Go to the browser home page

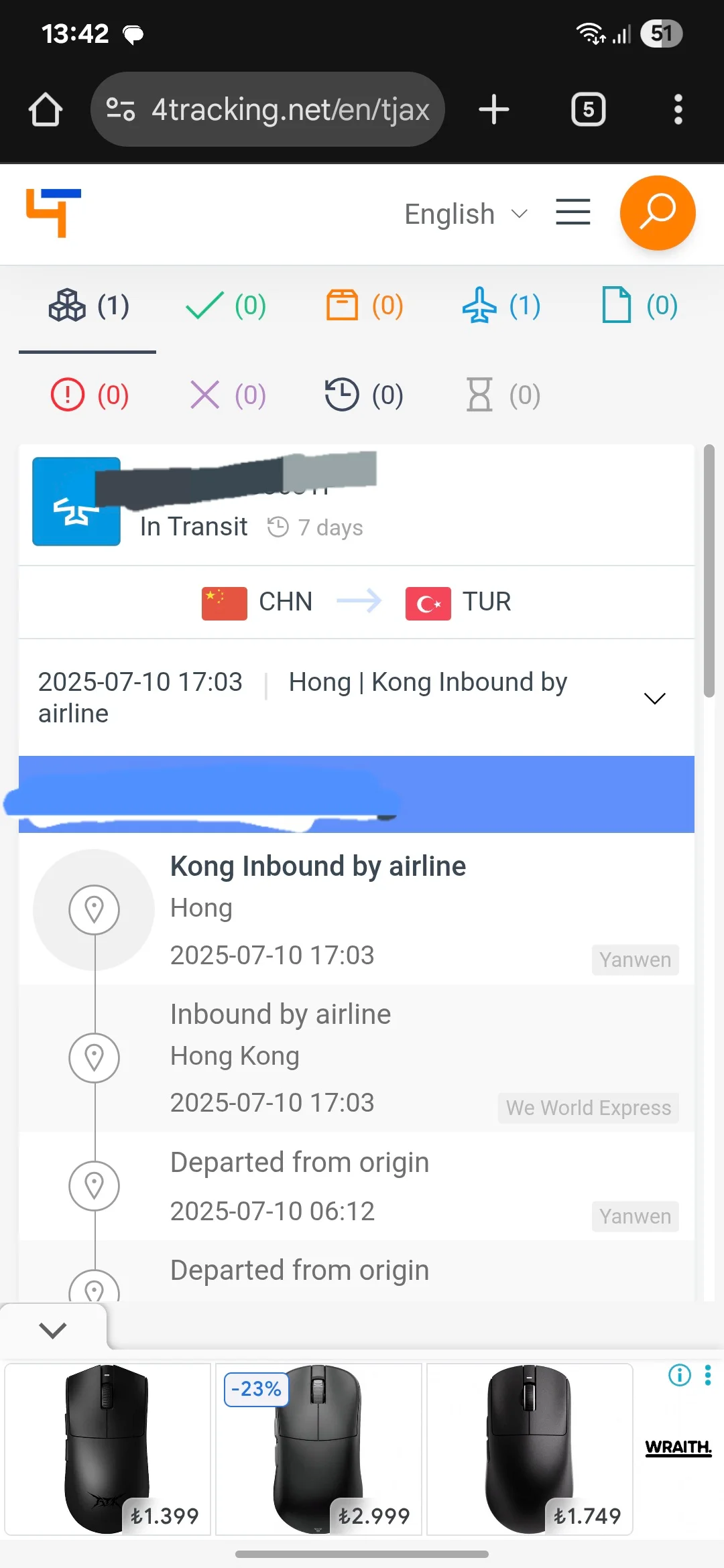tap(46, 110)
